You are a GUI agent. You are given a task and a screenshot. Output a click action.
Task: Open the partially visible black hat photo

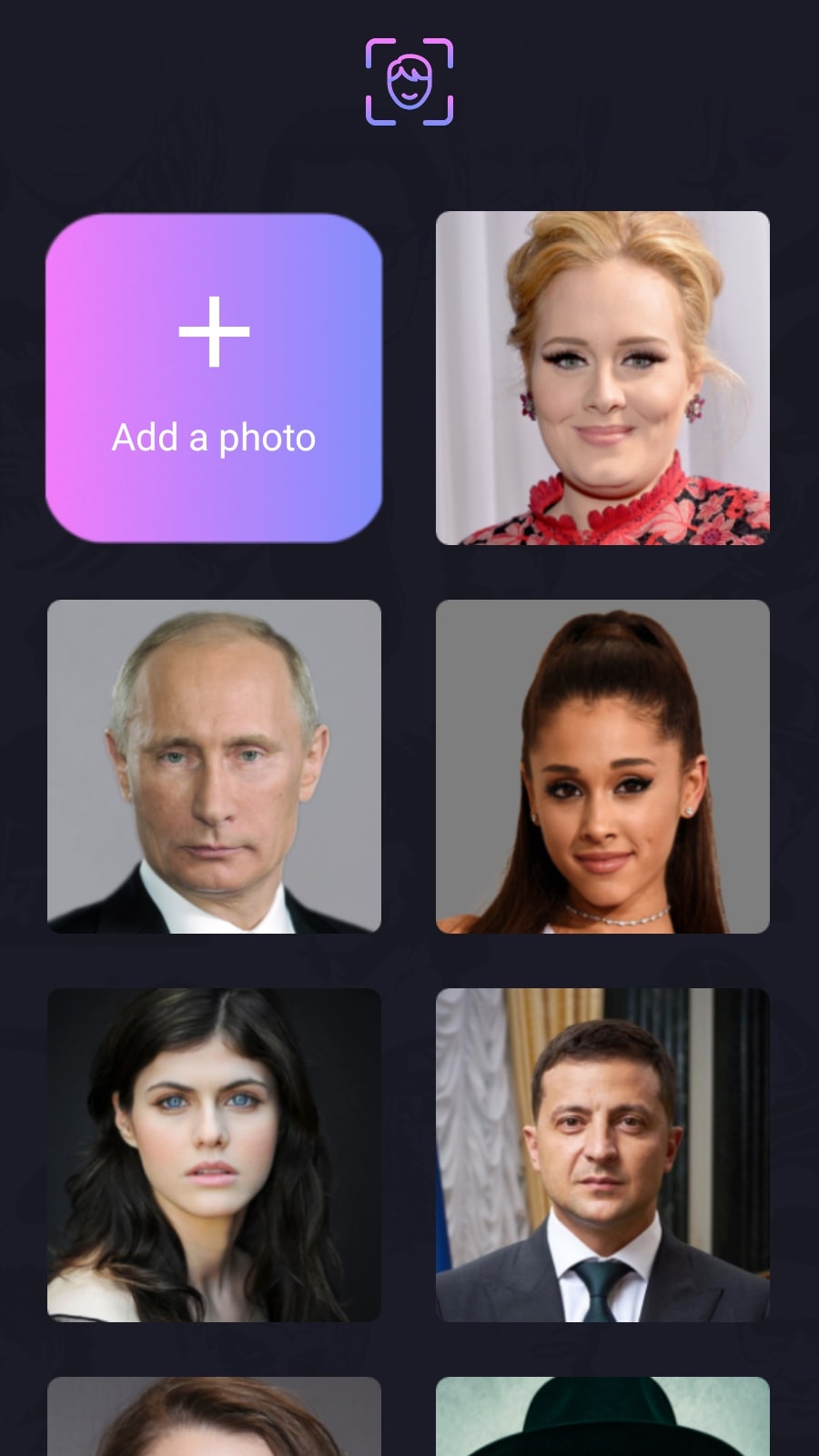[602, 1418]
